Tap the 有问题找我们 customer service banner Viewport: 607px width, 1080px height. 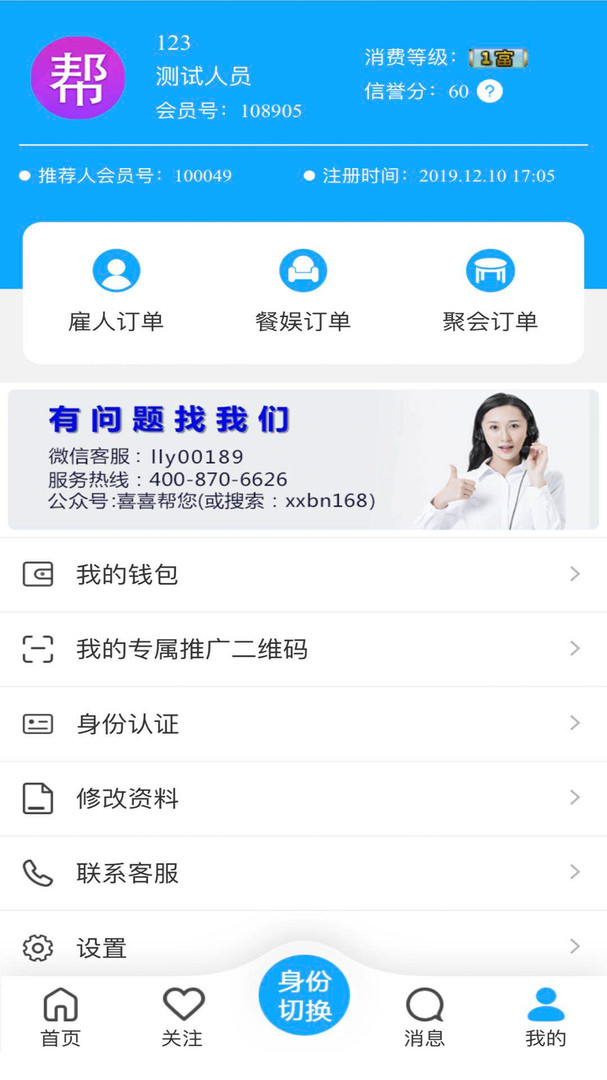pos(303,459)
